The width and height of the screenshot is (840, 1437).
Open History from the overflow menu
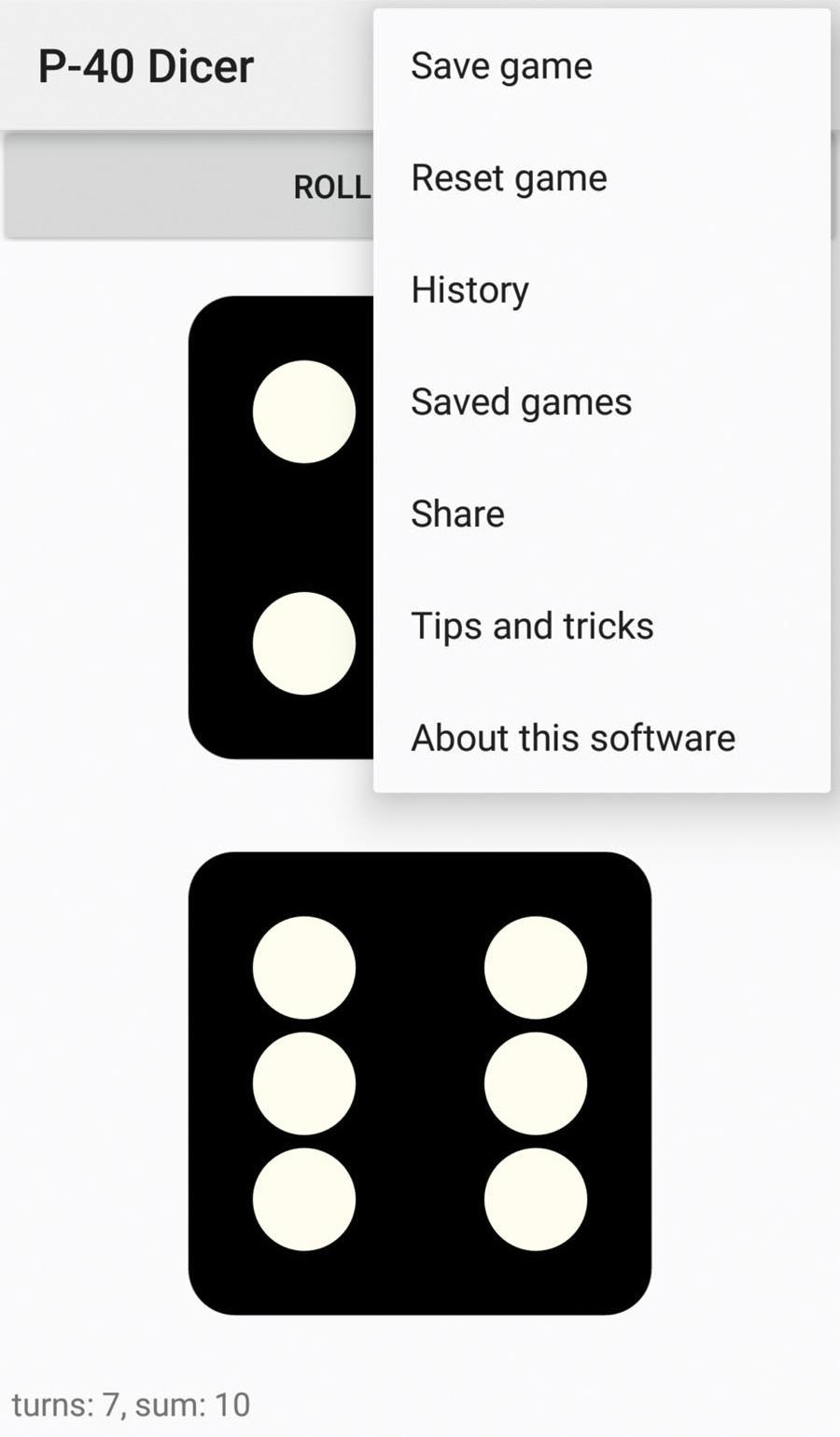[470, 290]
